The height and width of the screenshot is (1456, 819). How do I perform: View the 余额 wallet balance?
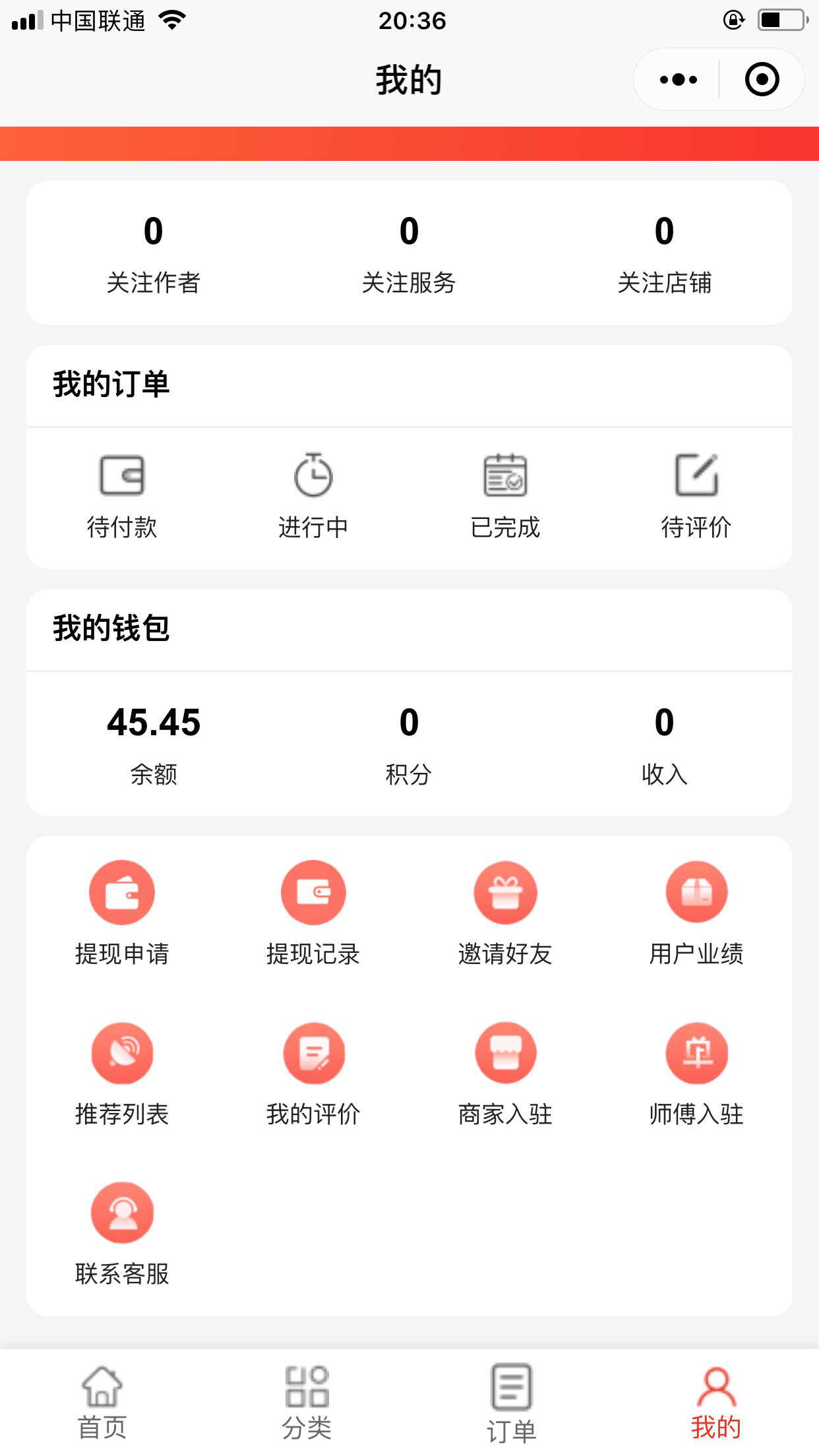pyautogui.click(x=154, y=746)
